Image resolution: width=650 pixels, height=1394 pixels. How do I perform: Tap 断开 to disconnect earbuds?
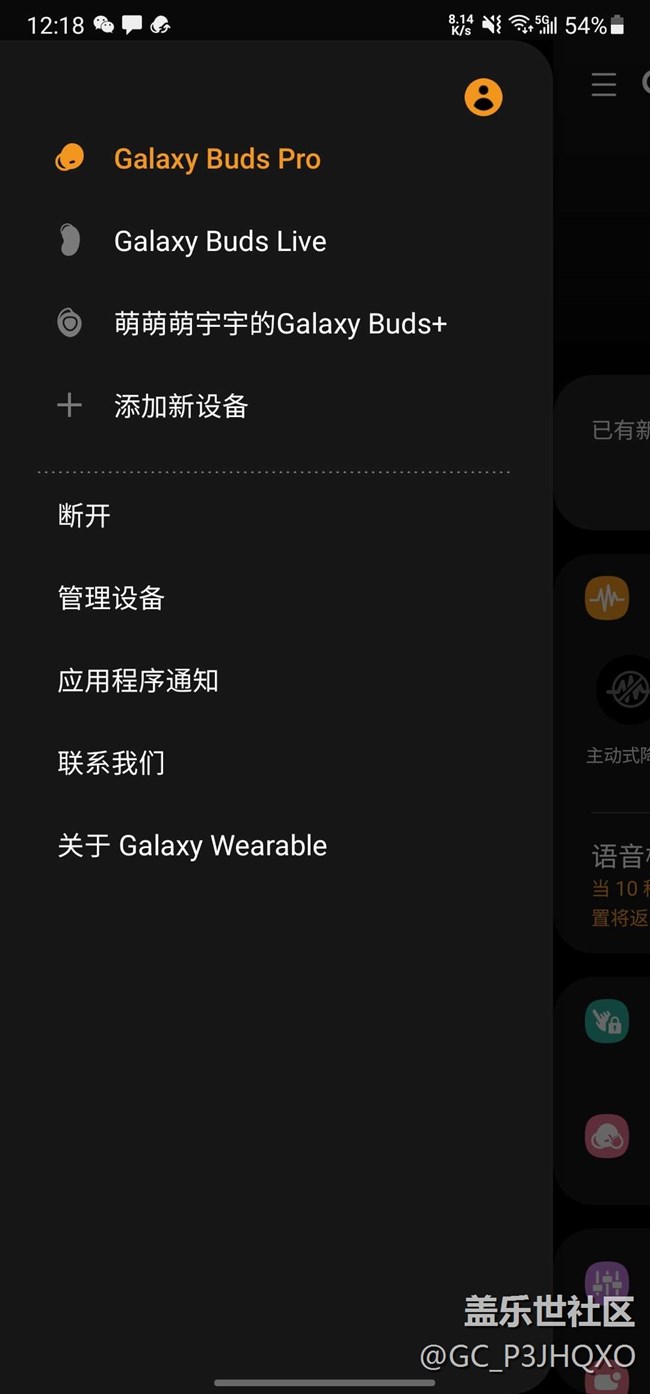coord(85,516)
